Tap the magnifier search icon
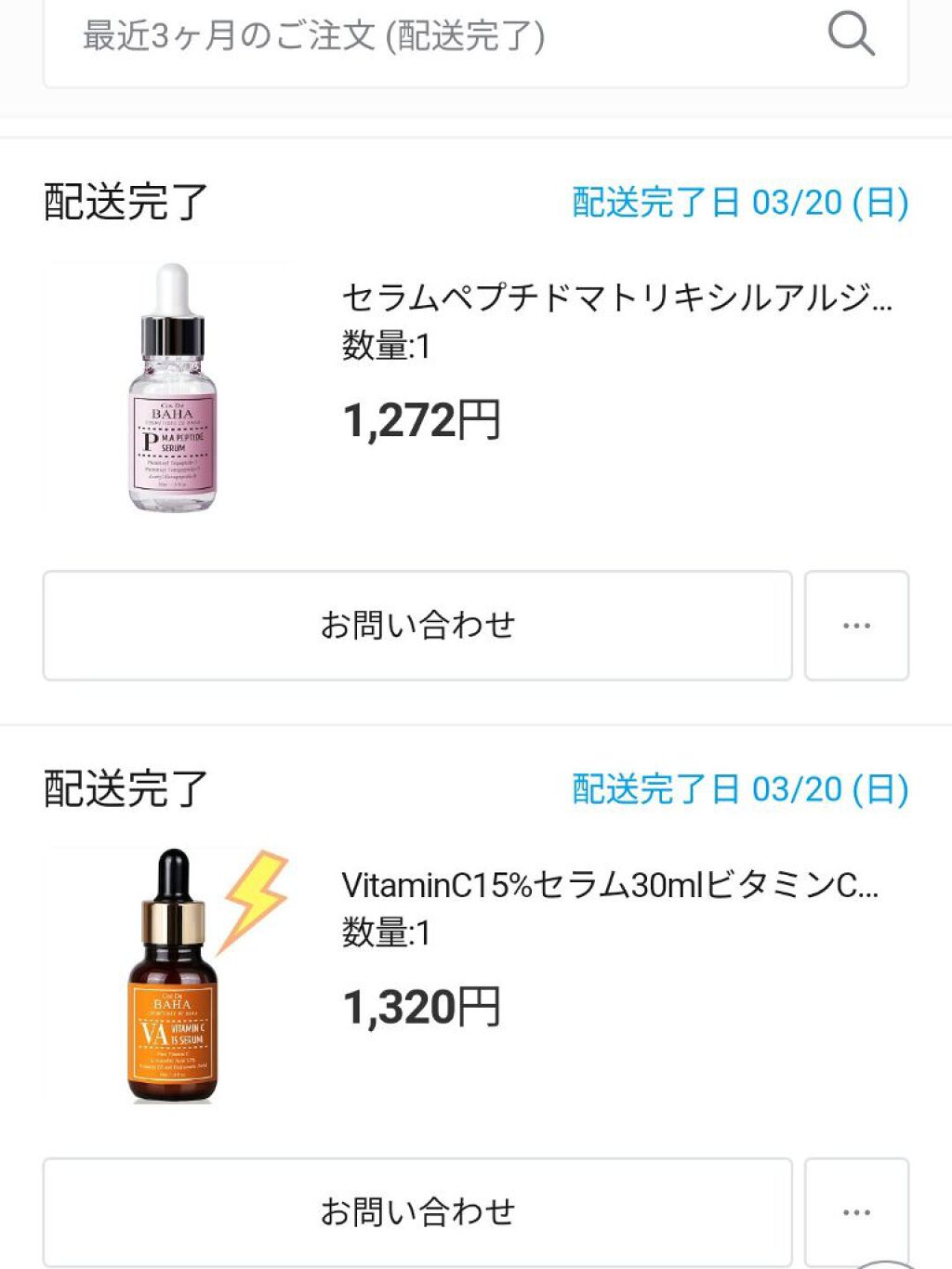The image size is (952, 1269). tap(851, 35)
